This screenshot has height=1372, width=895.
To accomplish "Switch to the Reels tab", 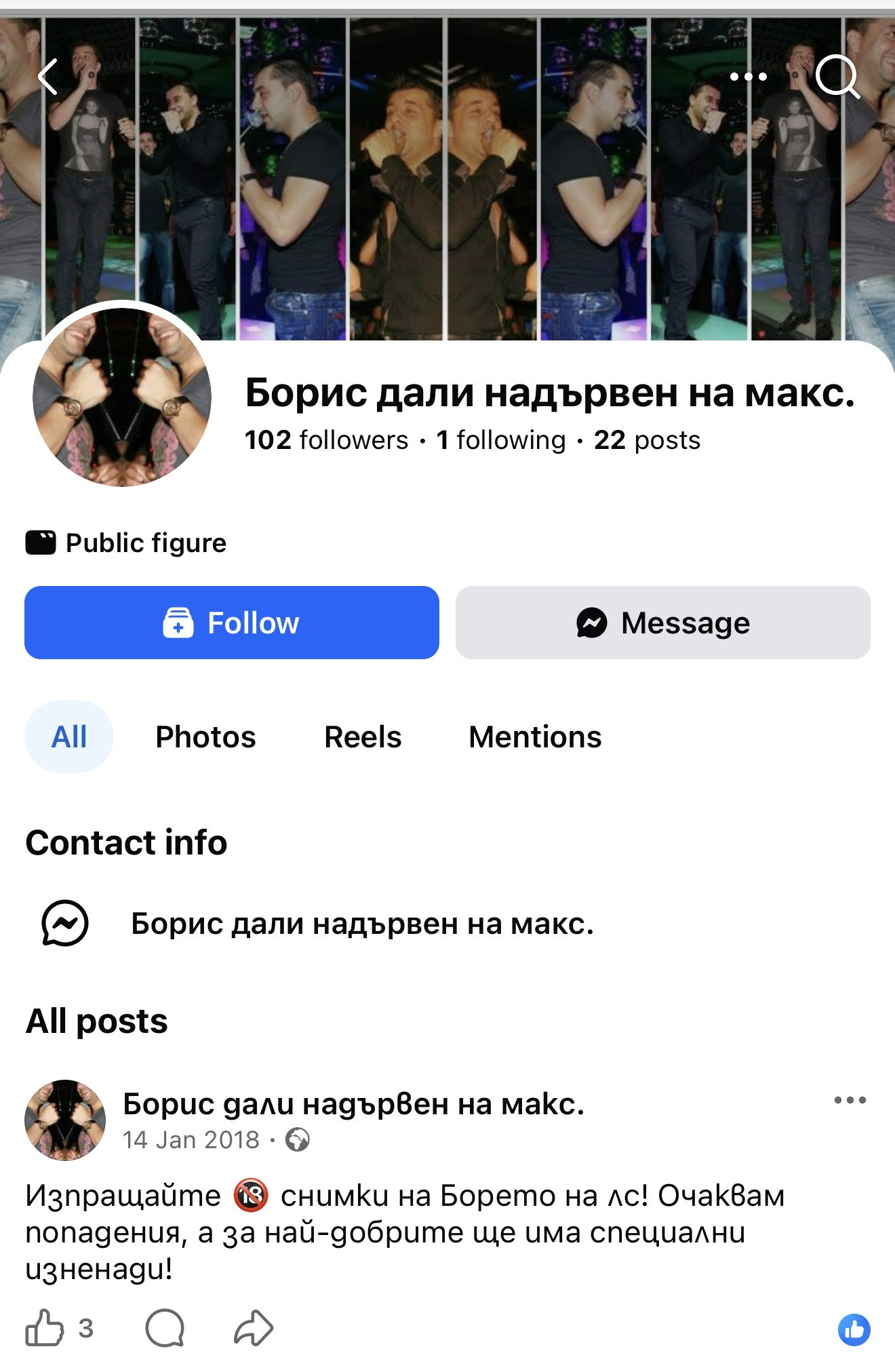I will pyautogui.click(x=363, y=737).
